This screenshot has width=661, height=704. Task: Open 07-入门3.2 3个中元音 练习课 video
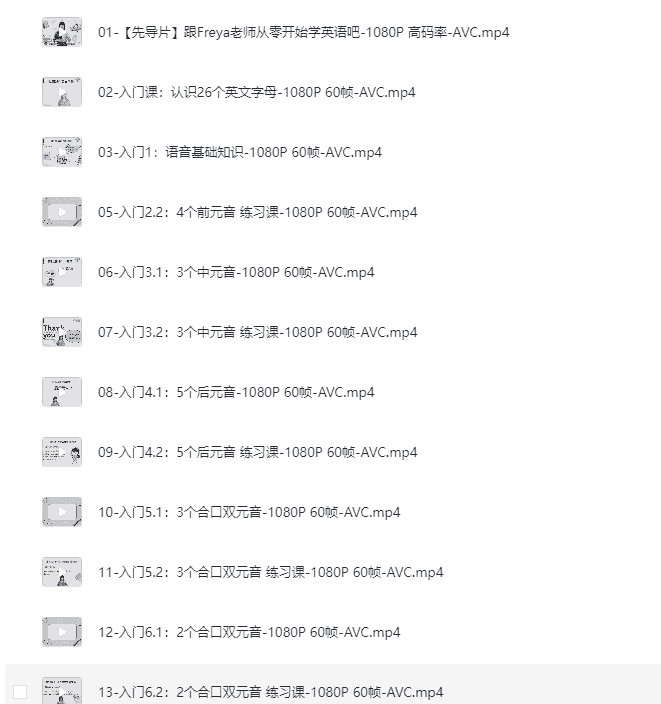pos(257,332)
